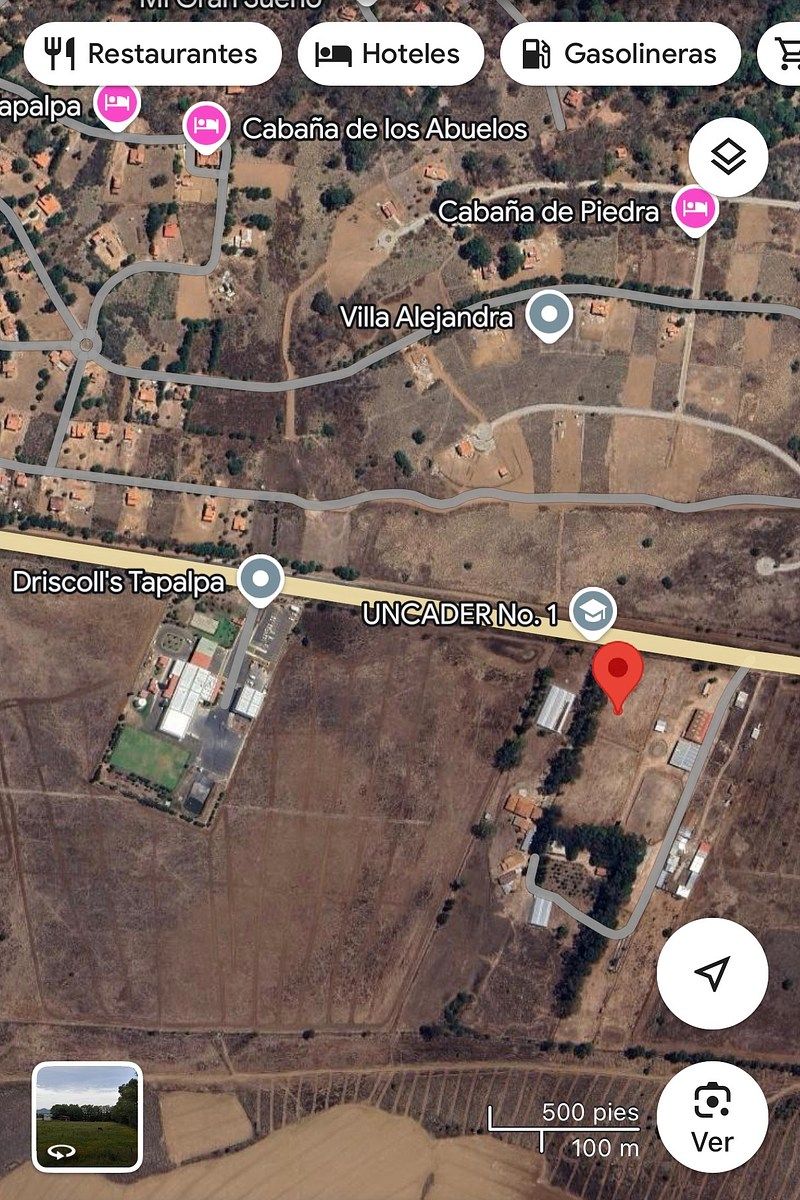This screenshot has width=800, height=1200.
Task: Open Ver camera lens view
Action: click(x=712, y=1116)
